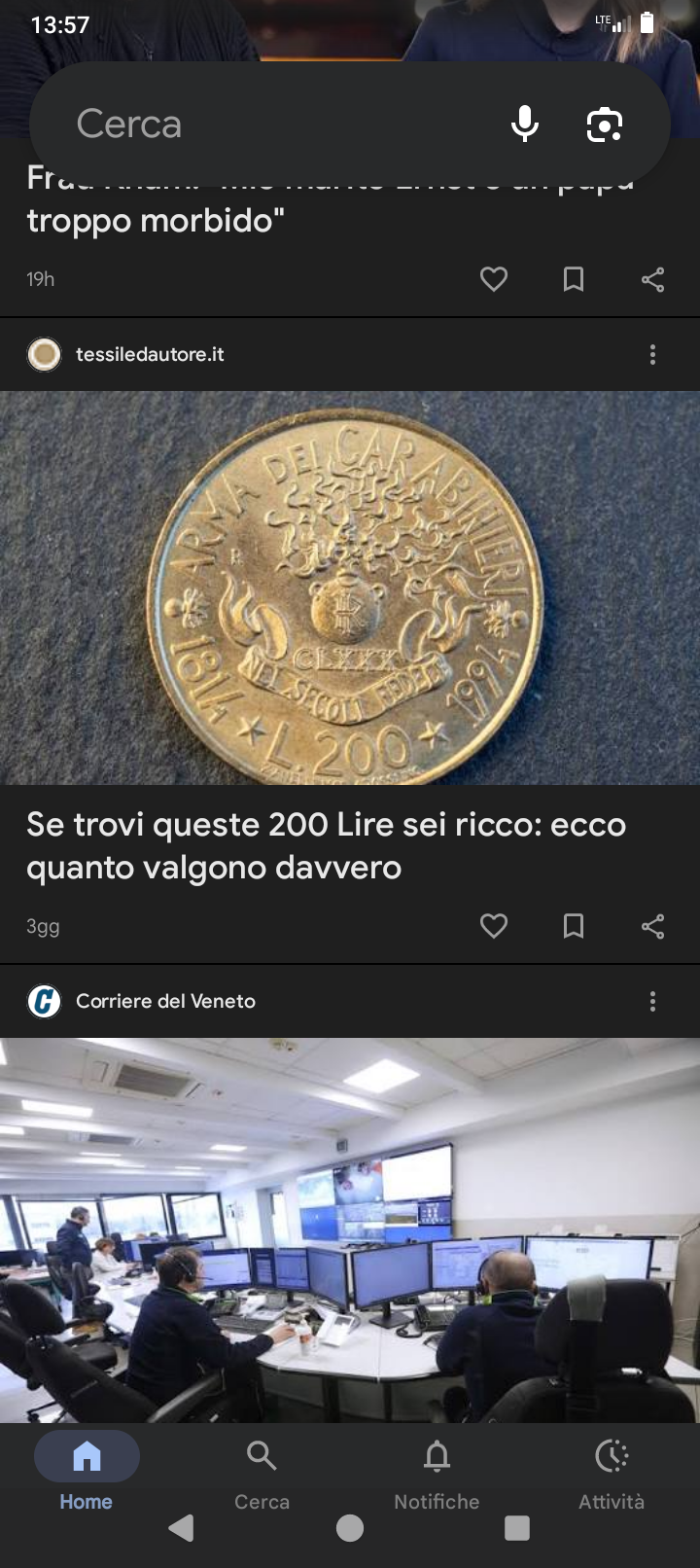Viewport: 700px width, 1568px height.
Task: Open options menu for Corriere del Veneto story
Action: [652, 1002]
